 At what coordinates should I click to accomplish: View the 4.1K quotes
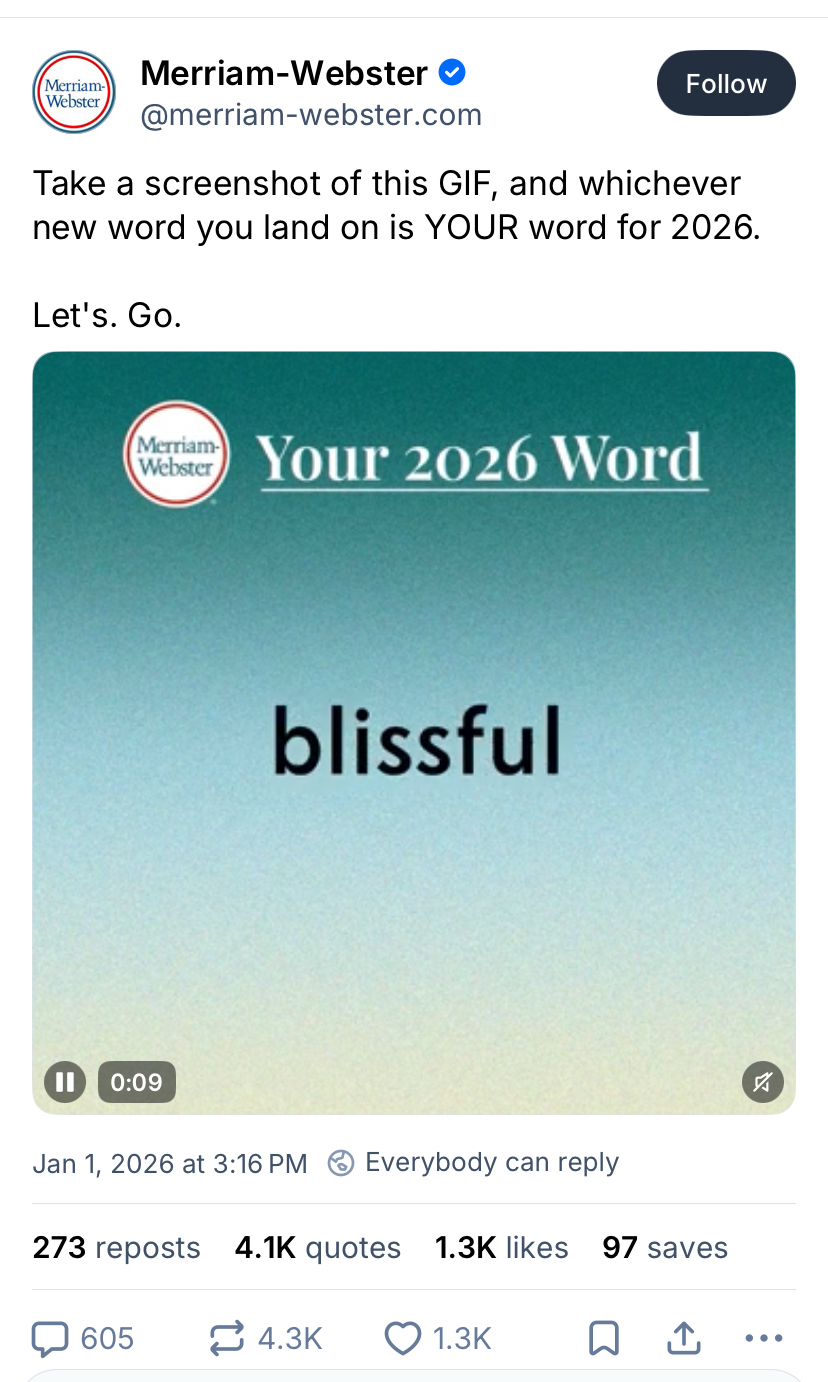pos(317,1248)
